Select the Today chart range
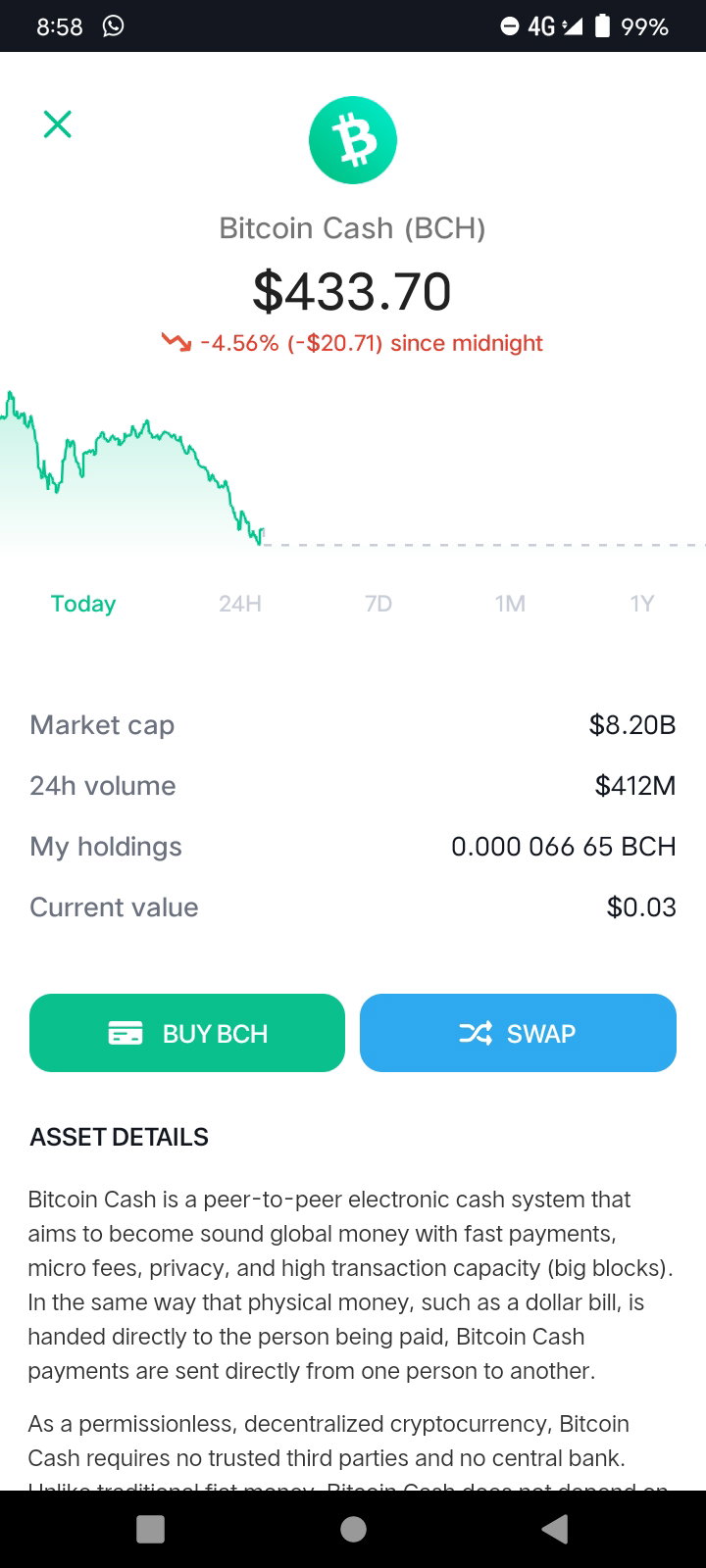The height and width of the screenshot is (1568, 706). 83,604
